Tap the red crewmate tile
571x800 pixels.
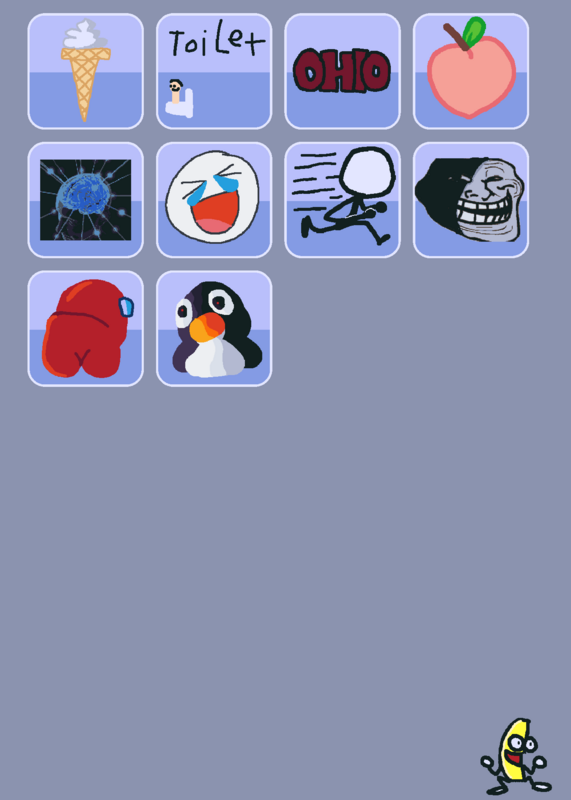(x=86, y=329)
